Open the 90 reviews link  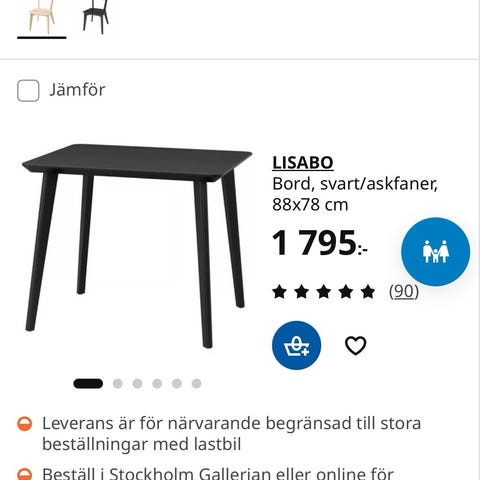coord(404,292)
